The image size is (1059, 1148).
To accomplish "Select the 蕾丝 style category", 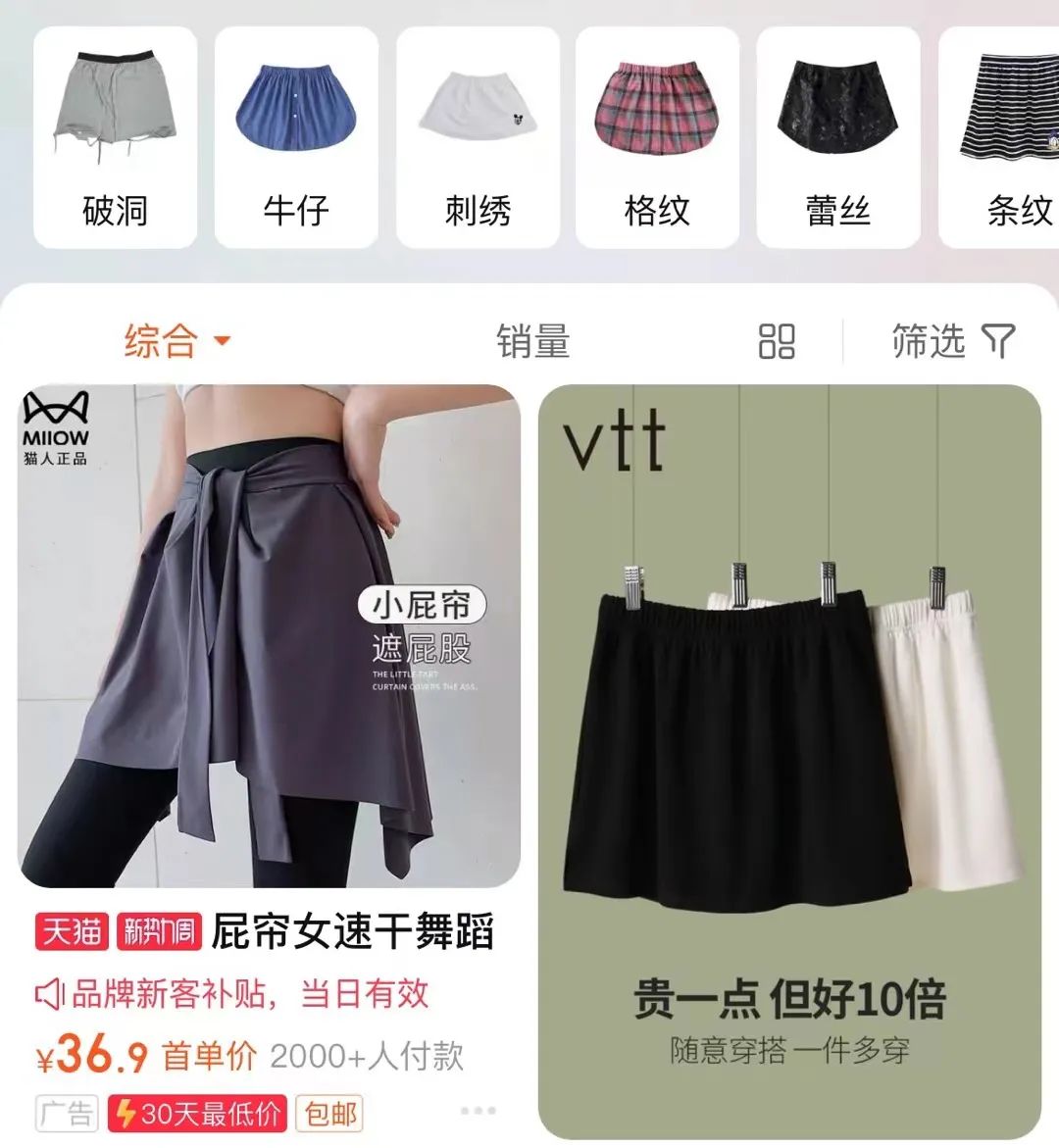I will pos(838,137).
